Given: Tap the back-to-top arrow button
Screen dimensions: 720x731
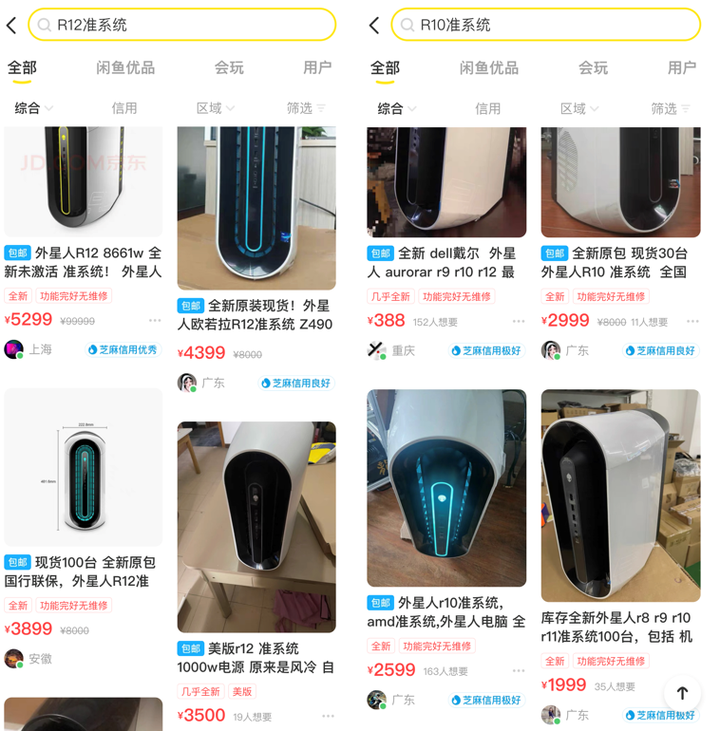Looking at the screenshot, I should click(x=682, y=693).
